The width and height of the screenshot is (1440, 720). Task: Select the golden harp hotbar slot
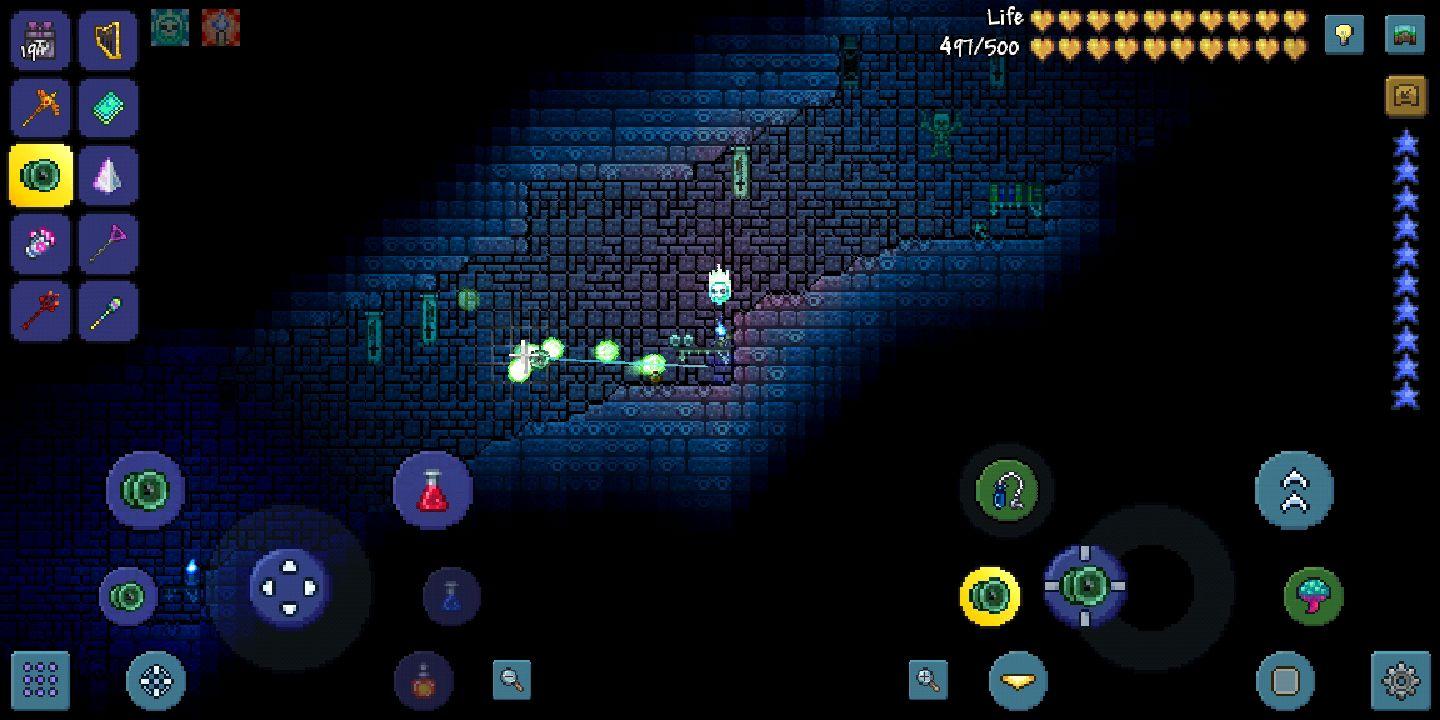pyautogui.click(x=108, y=41)
